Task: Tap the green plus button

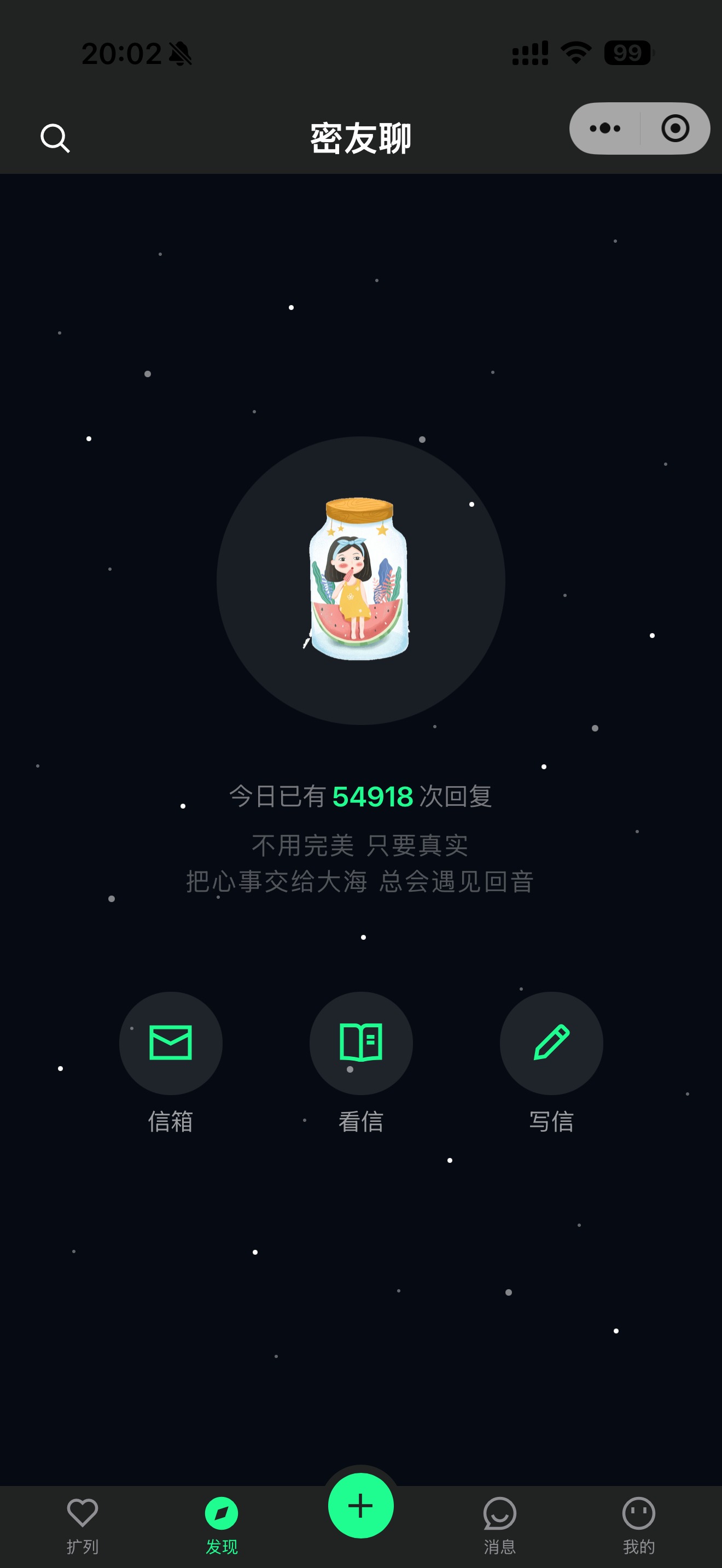Action: [360, 1506]
